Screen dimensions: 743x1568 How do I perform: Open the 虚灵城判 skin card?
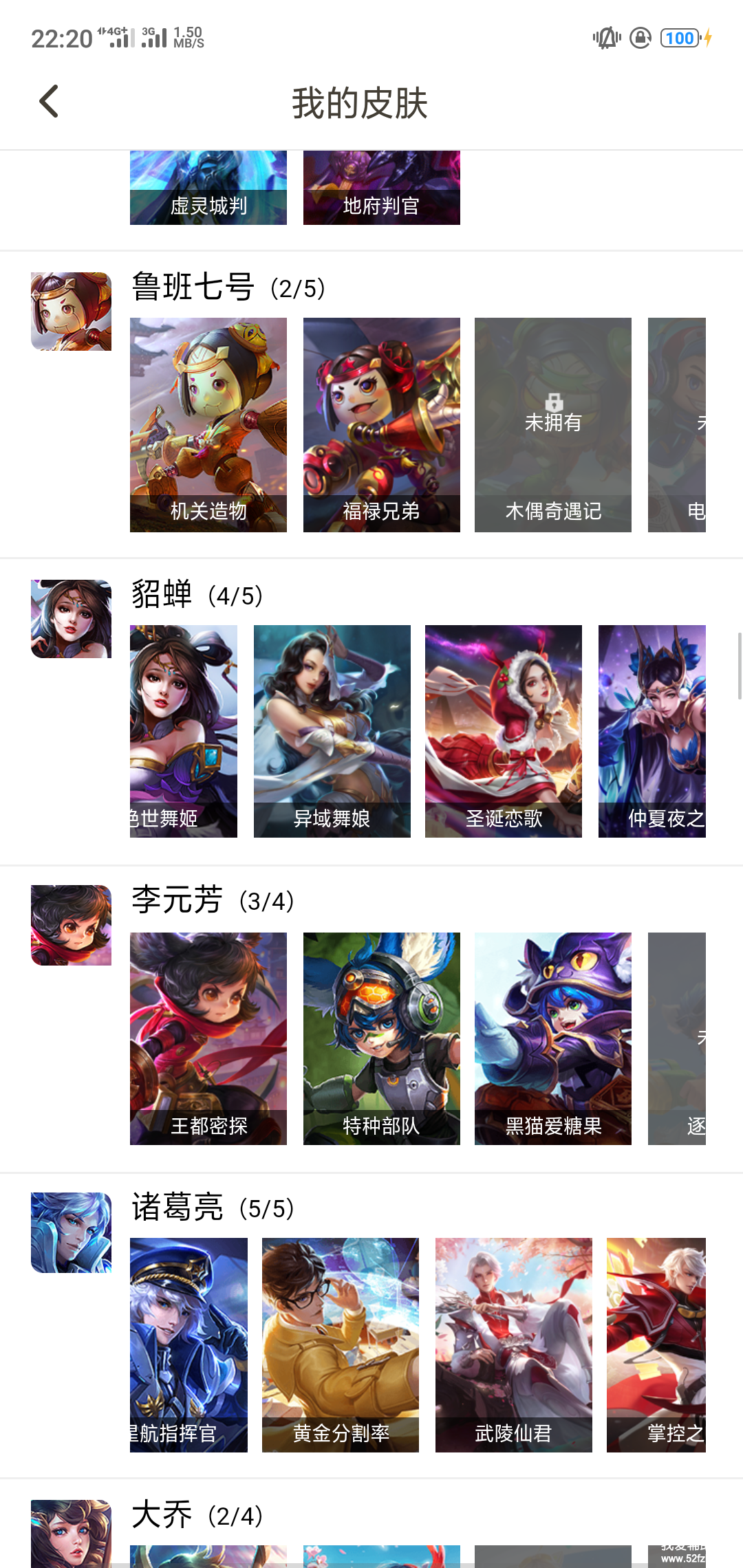208,188
